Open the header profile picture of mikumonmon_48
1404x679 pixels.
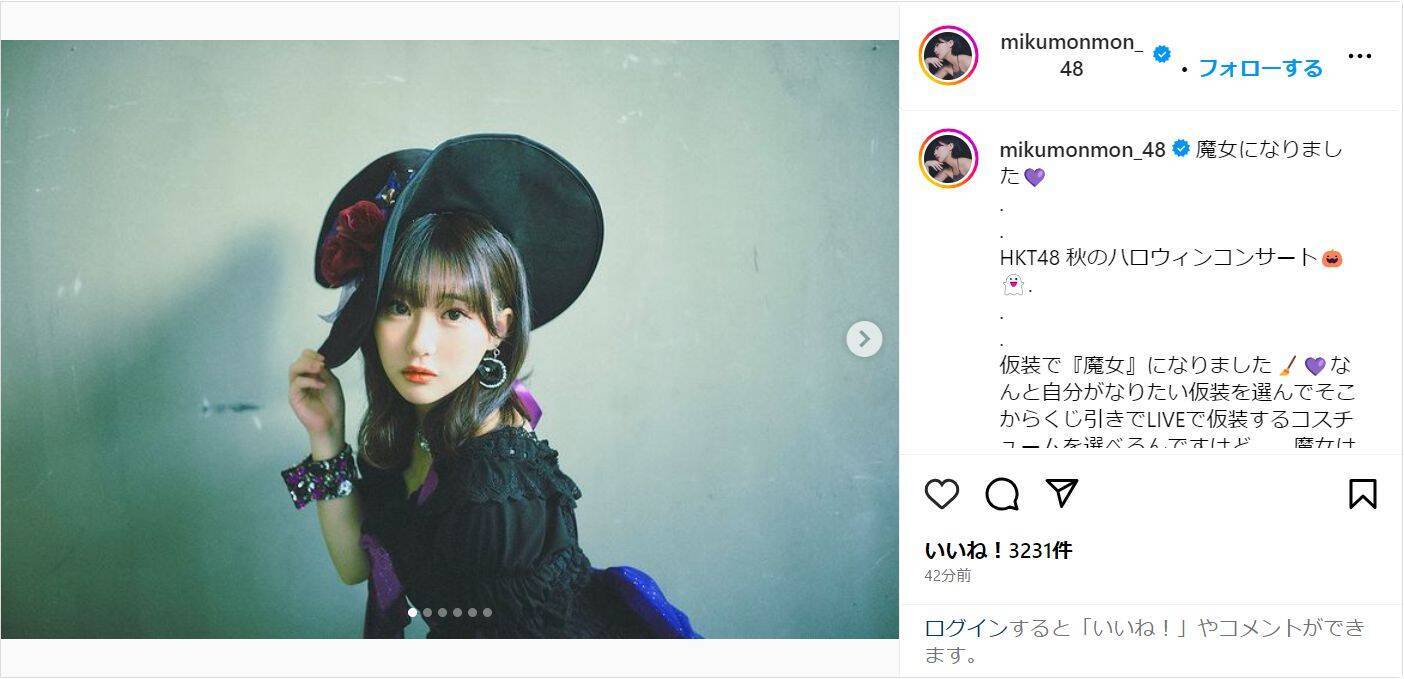[948, 56]
